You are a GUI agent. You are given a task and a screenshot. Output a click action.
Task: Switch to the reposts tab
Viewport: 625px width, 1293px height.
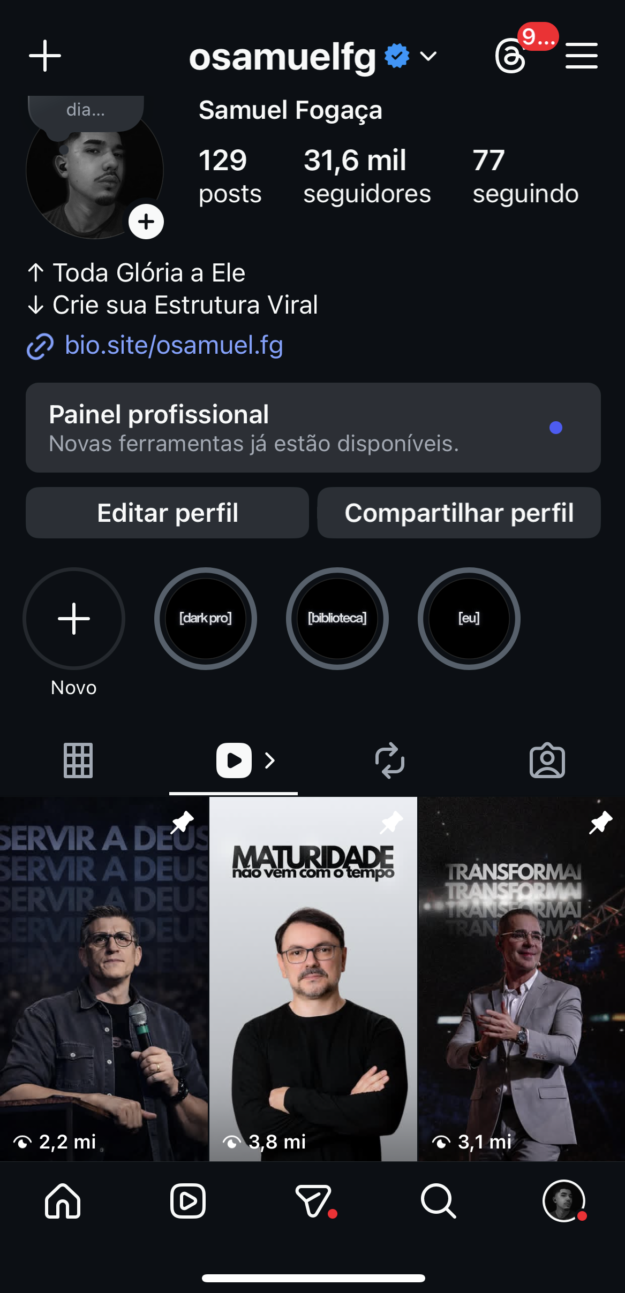[x=390, y=761]
